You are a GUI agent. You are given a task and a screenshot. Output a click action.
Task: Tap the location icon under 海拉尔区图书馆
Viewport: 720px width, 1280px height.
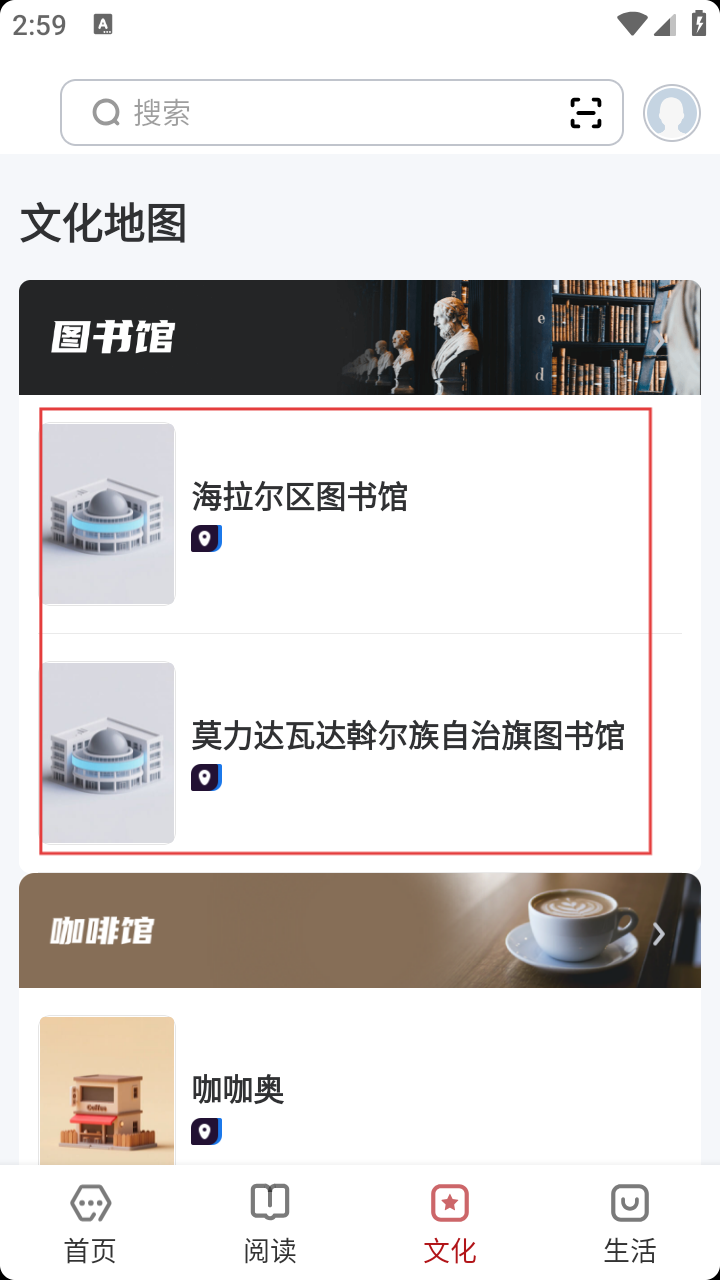(206, 539)
